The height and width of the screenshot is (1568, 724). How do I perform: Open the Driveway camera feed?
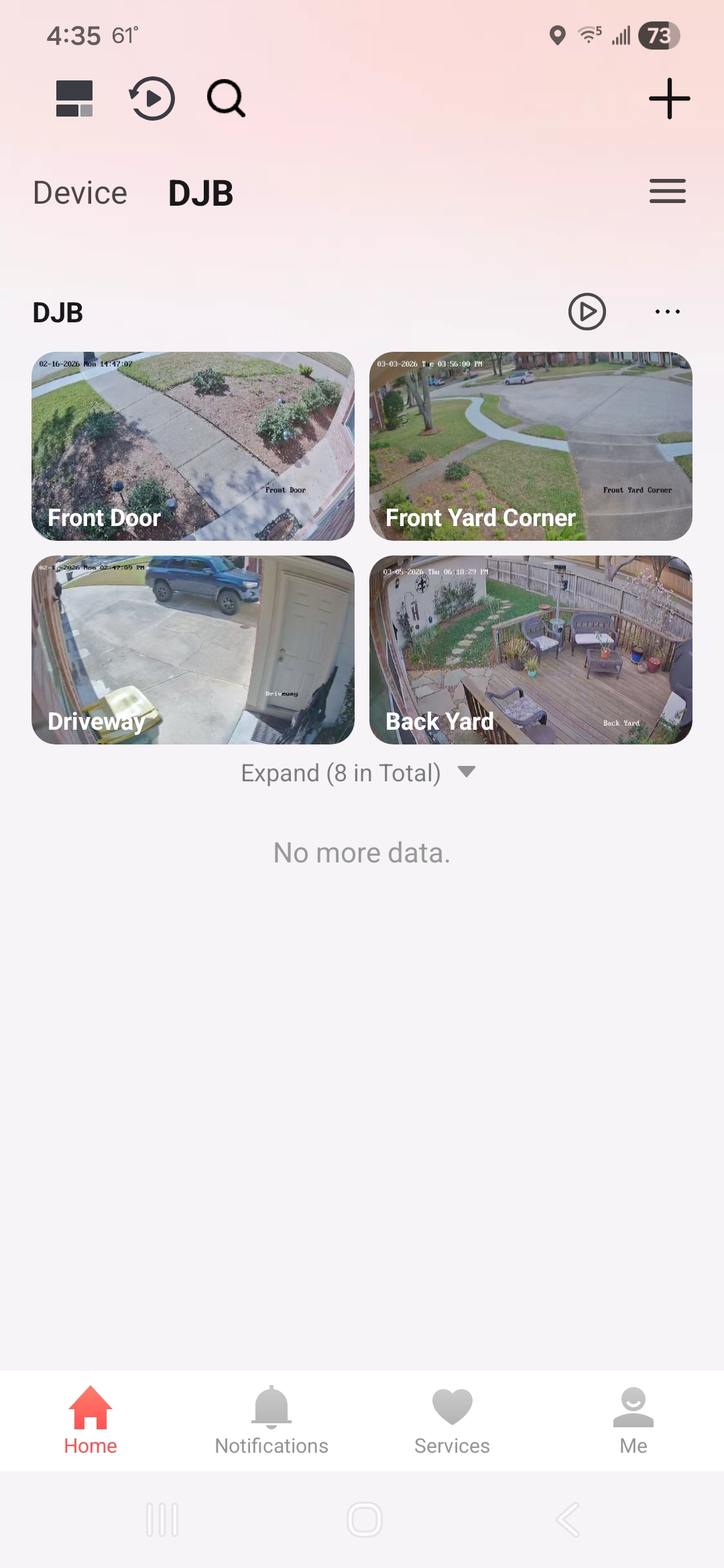click(x=194, y=650)
